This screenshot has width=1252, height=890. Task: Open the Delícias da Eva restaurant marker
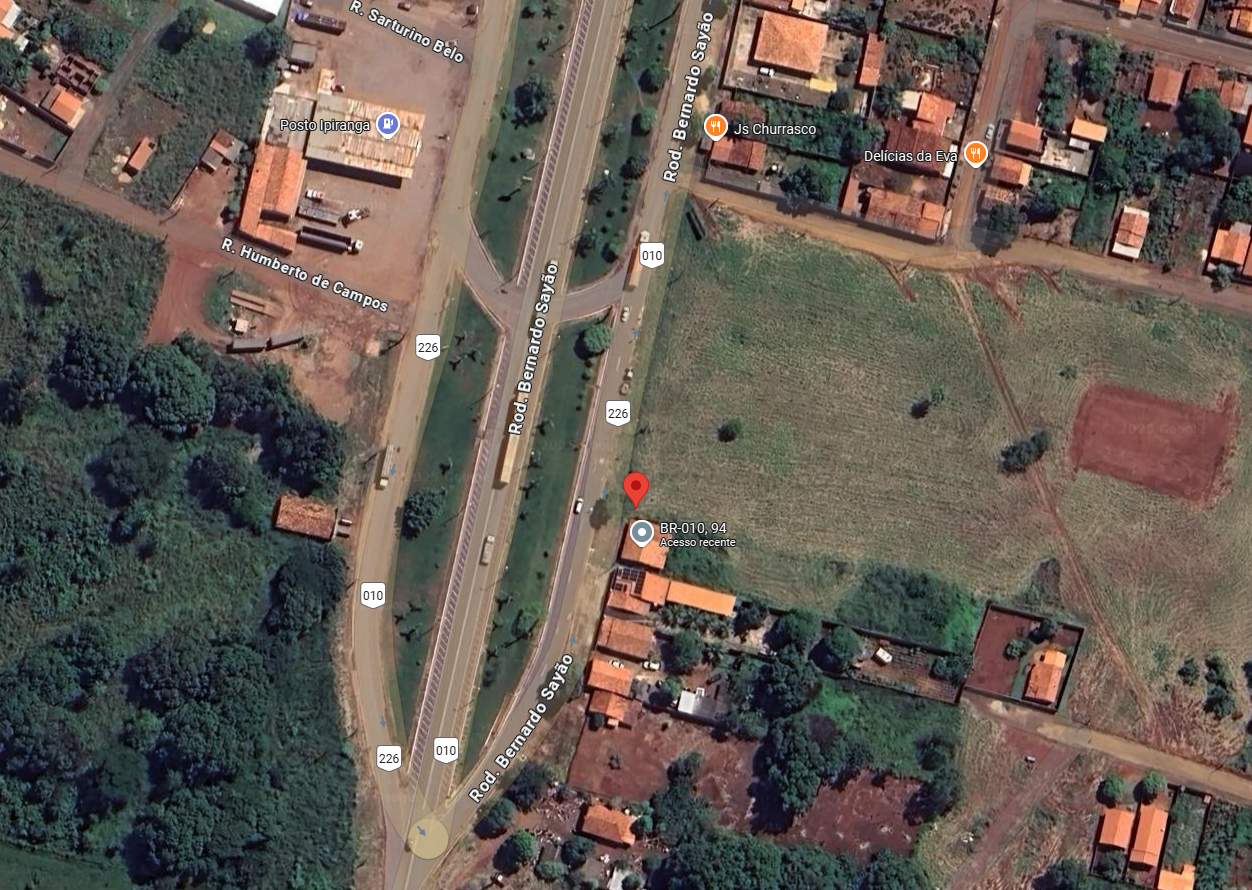point(976,154)
